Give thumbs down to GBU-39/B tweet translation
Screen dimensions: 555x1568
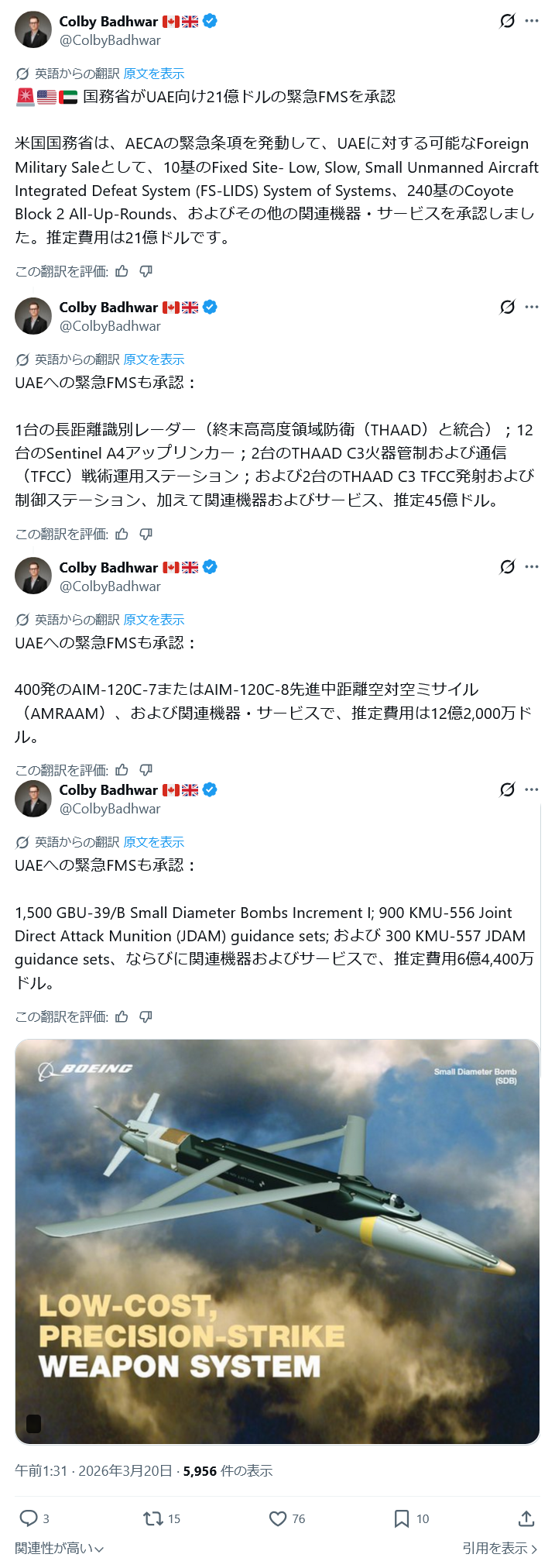[x=146, y=1016]
